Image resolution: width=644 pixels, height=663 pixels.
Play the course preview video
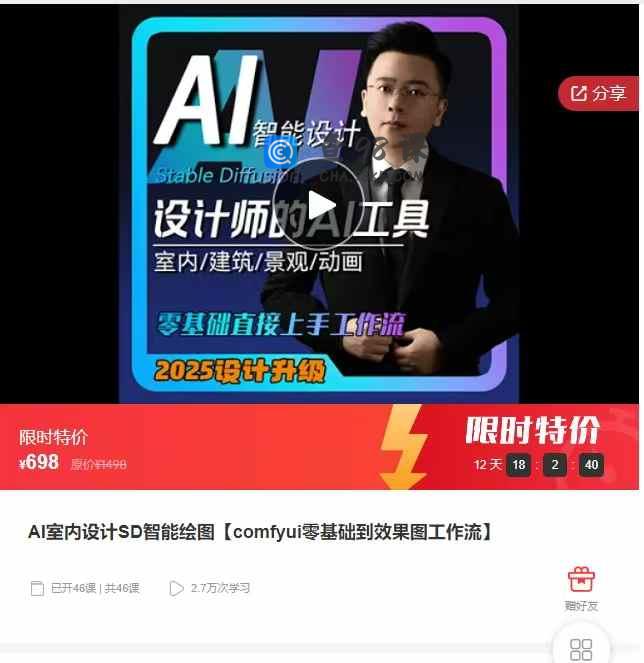pyautogui.click(x=322, y=204)
